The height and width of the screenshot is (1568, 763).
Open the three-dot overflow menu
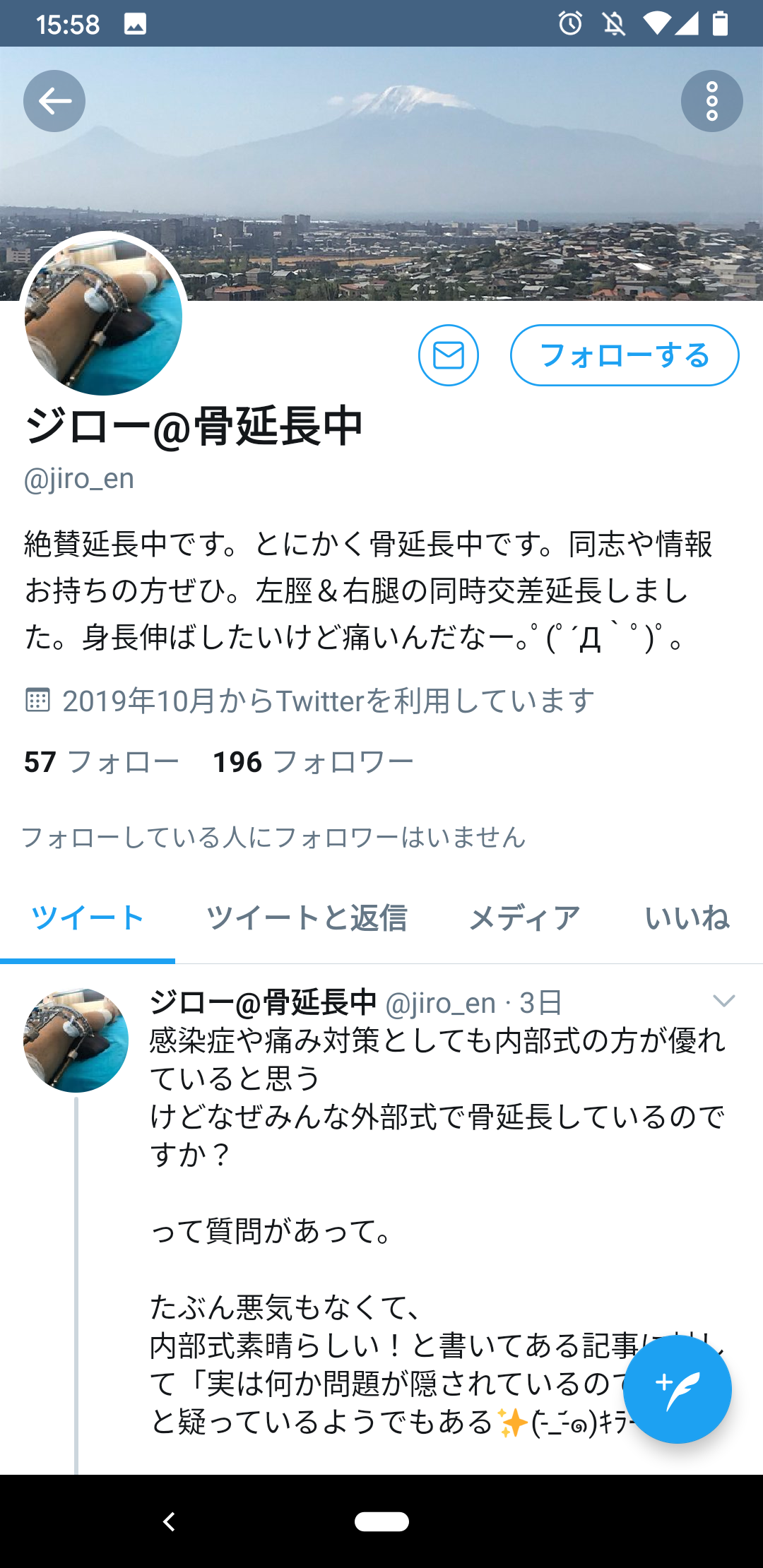coord(711,101)
